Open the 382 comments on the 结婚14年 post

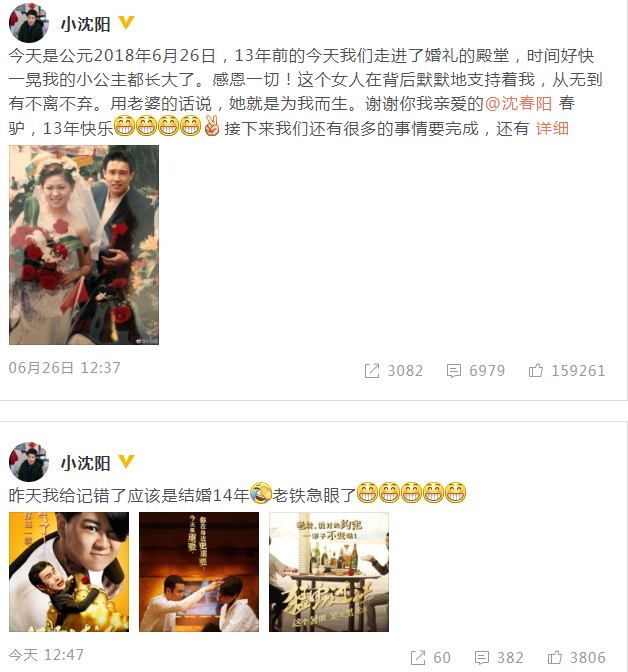tap(499, 657)
